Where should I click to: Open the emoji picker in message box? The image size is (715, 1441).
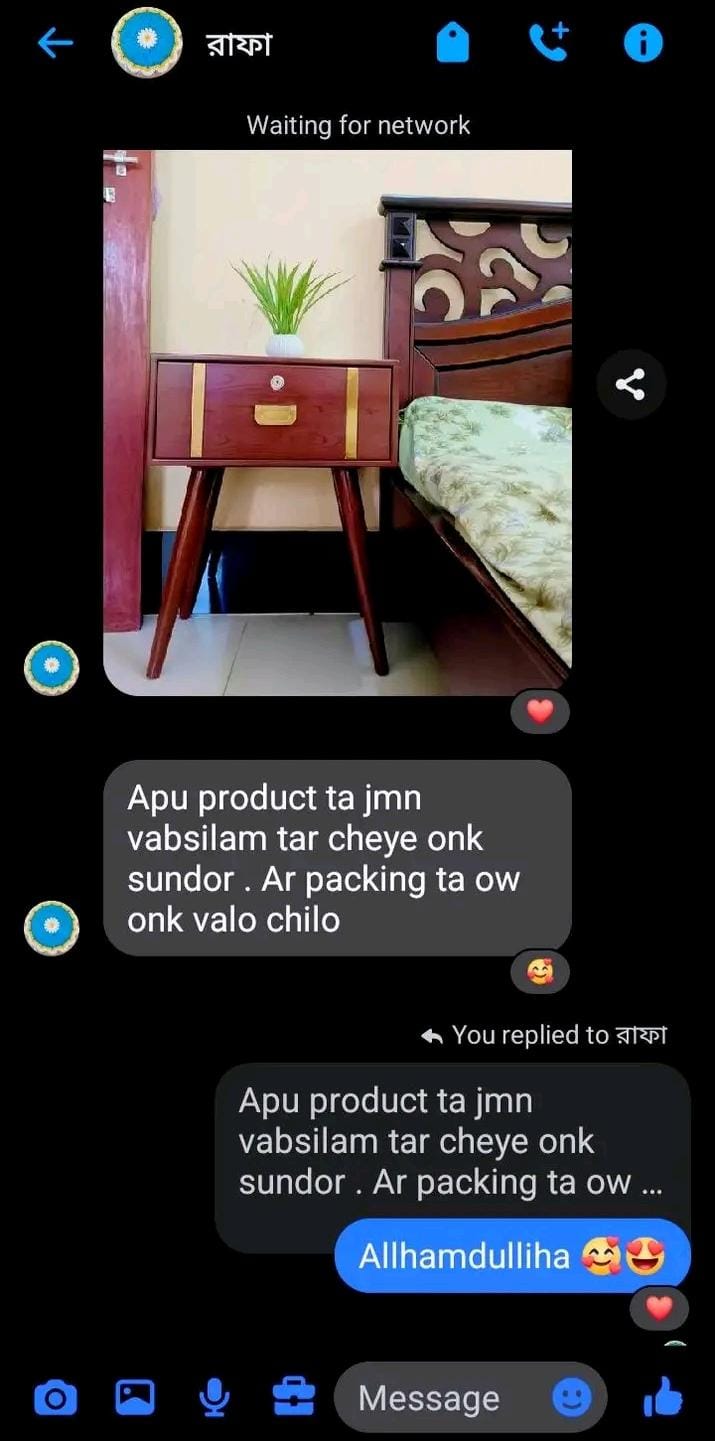(x=572, y=1397)
